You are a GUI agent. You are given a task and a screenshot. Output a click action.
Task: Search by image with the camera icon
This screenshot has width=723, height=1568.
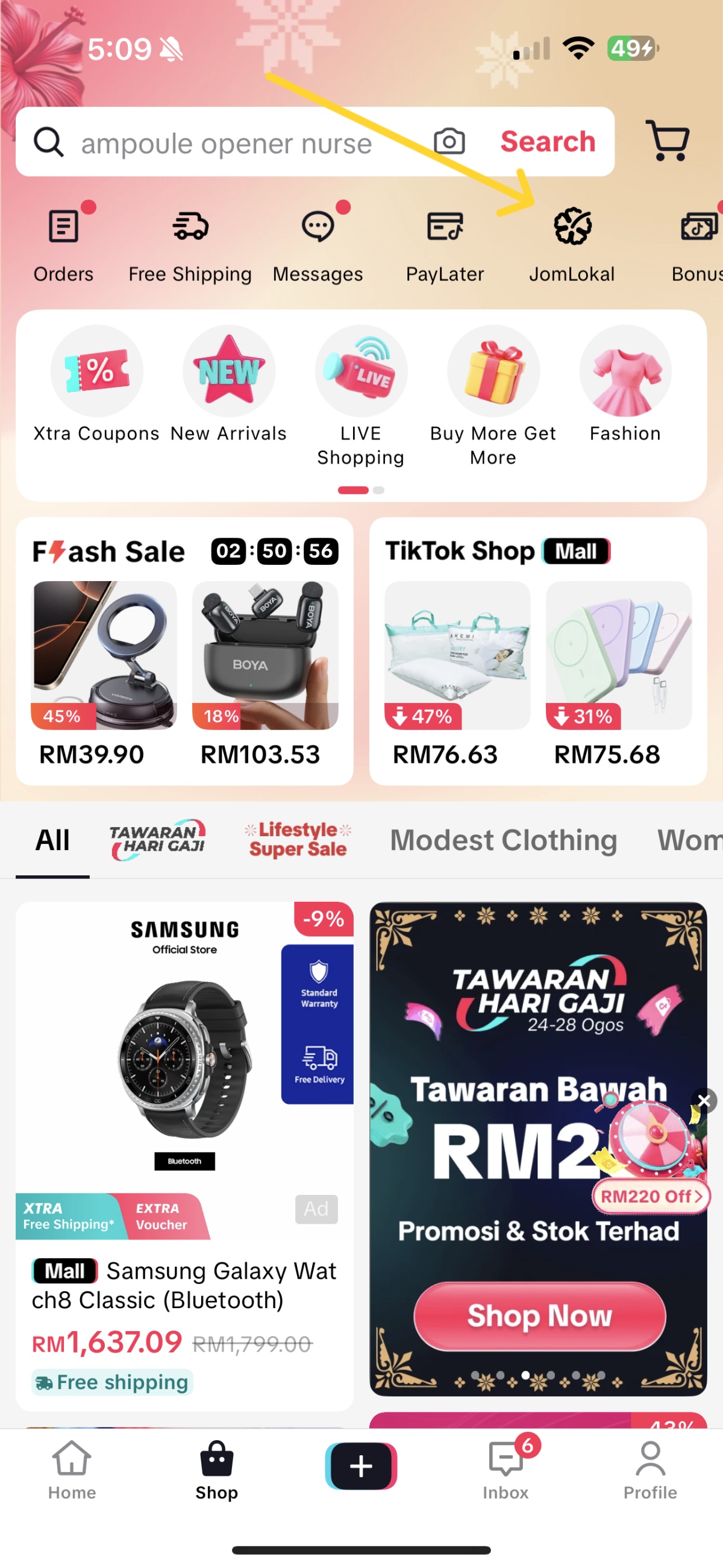[x=449, y=142]
